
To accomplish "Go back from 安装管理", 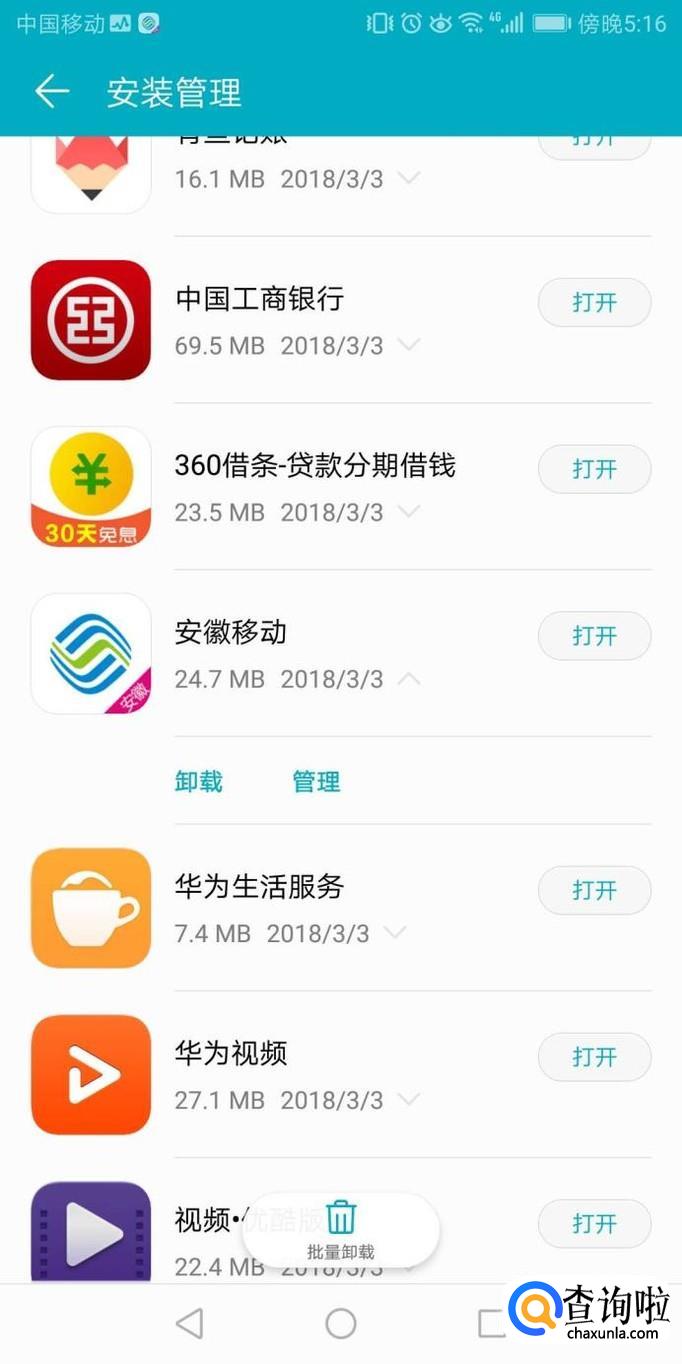I will [x=52, y=92].
